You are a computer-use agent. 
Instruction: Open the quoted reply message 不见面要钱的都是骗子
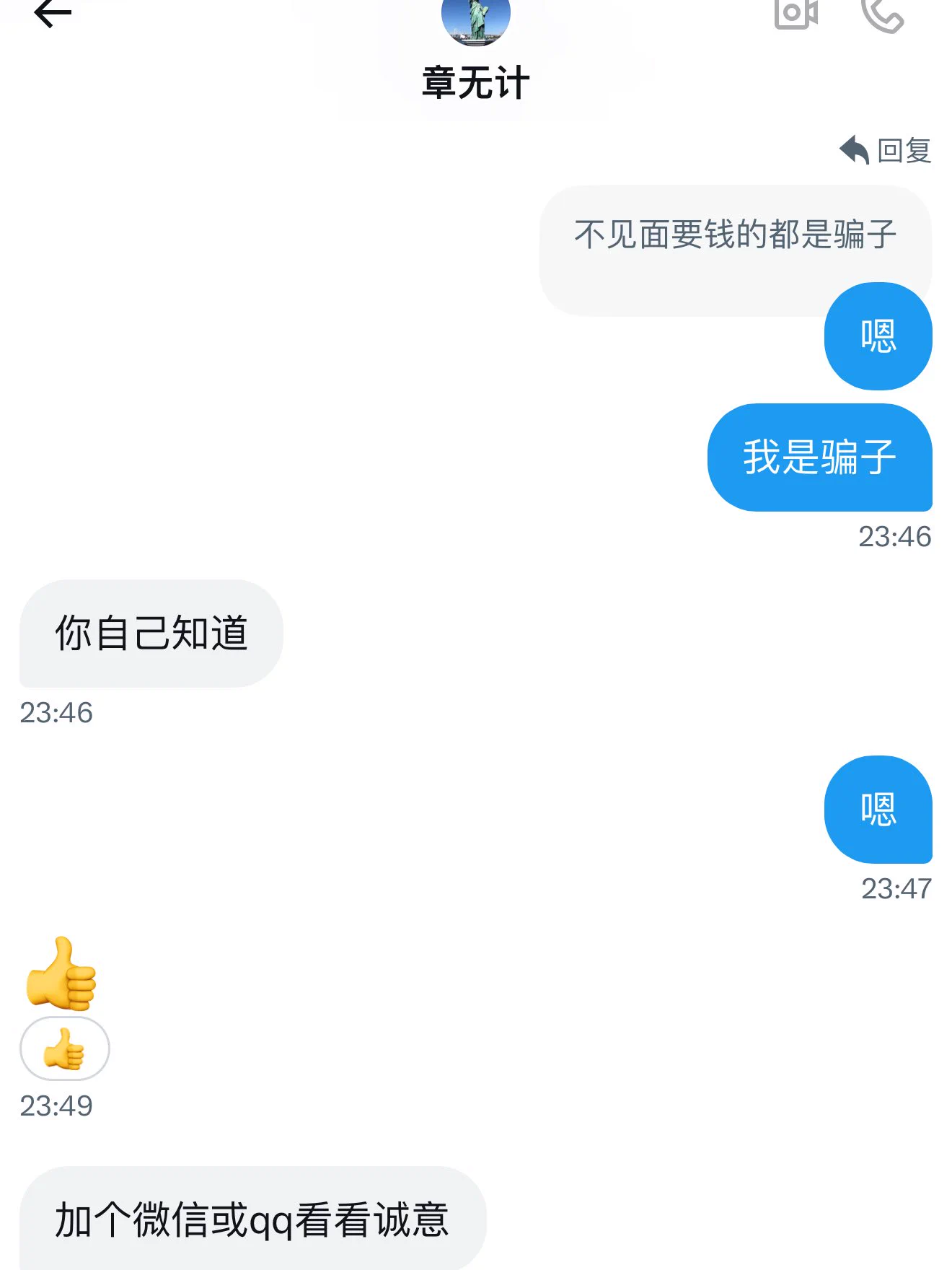coord(734,235)
